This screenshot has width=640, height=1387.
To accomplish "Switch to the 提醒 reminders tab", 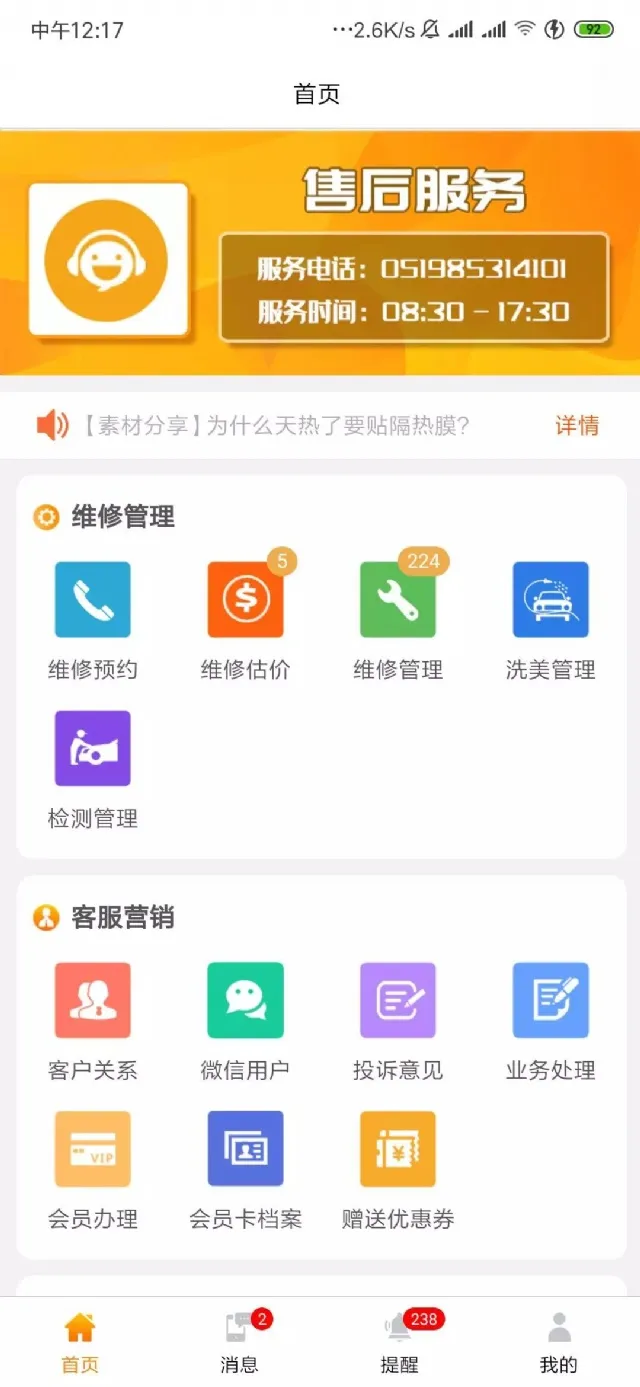I will pos(400,1342).
